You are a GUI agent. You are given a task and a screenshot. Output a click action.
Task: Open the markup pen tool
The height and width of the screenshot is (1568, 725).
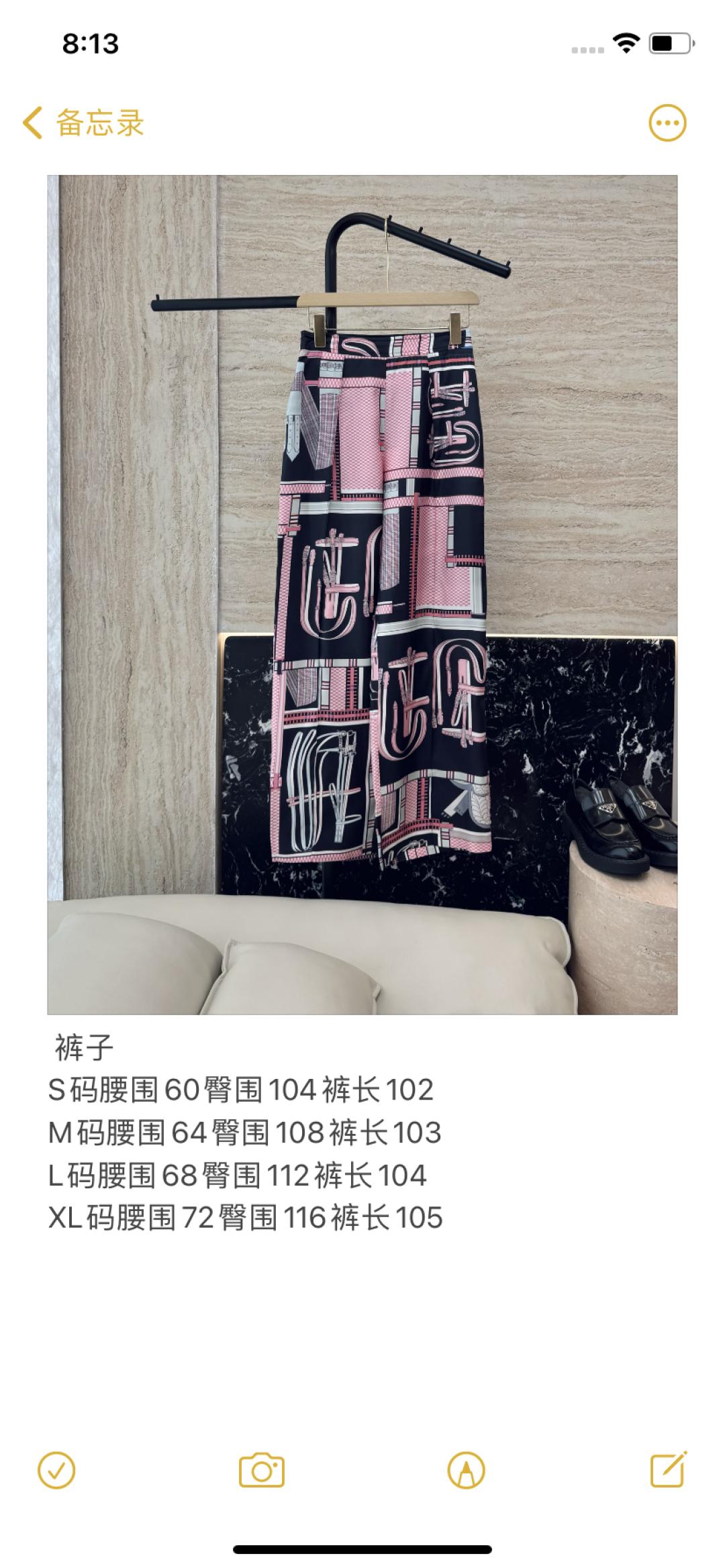[466, 1471]
